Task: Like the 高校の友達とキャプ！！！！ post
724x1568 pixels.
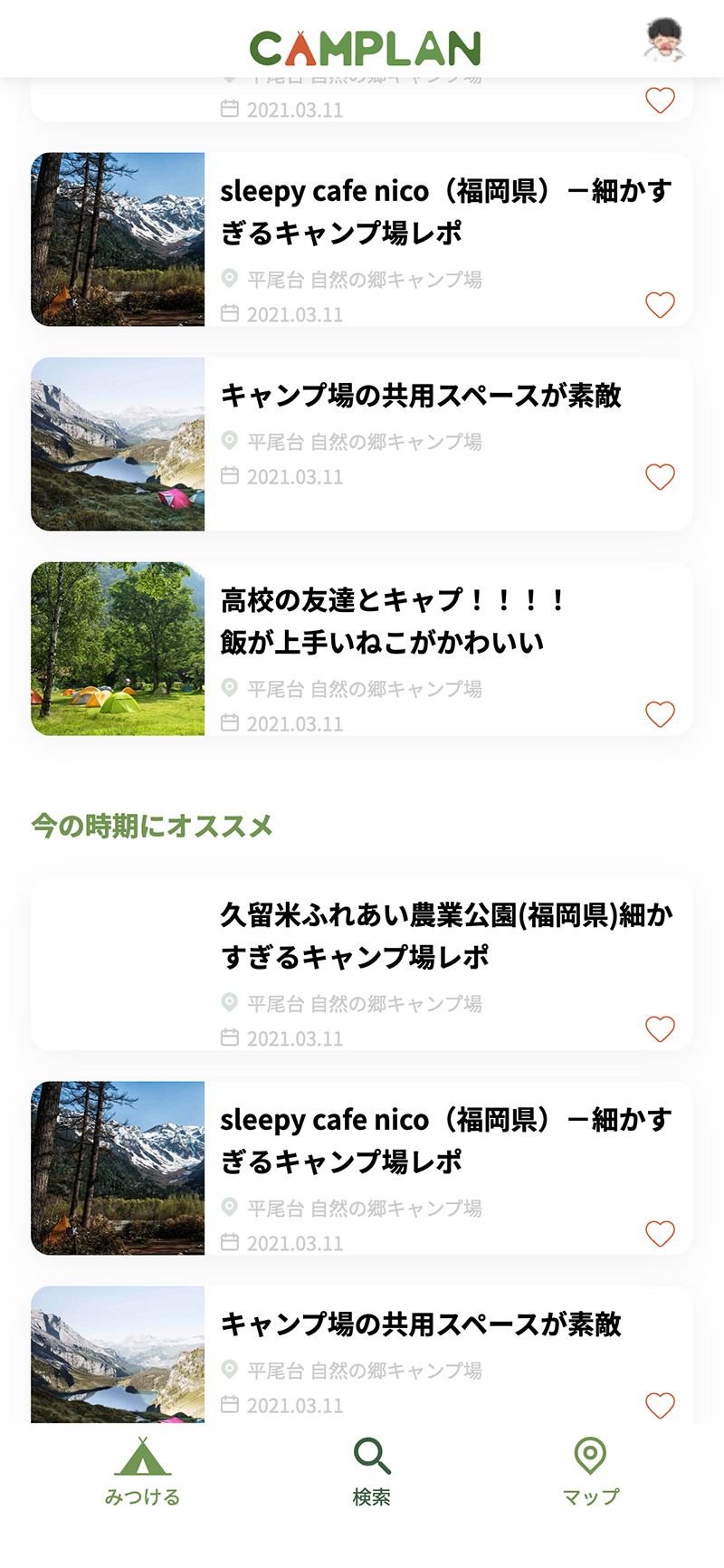Action: (660, 714)
